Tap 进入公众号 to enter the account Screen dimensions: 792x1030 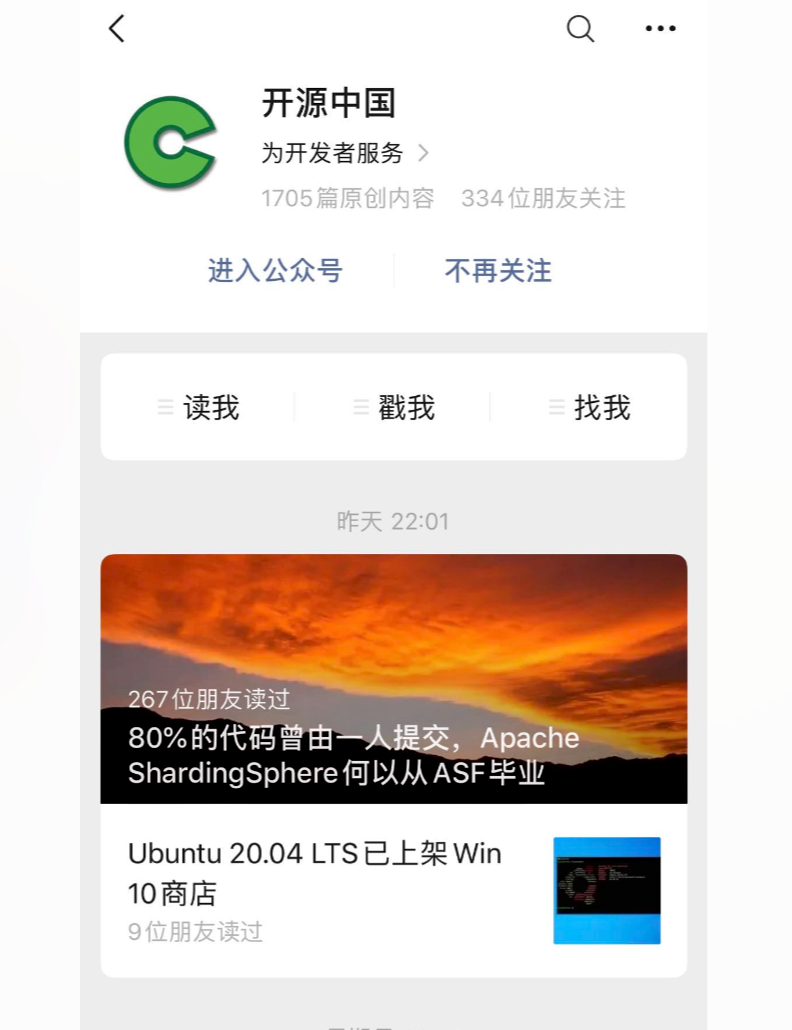275,271
